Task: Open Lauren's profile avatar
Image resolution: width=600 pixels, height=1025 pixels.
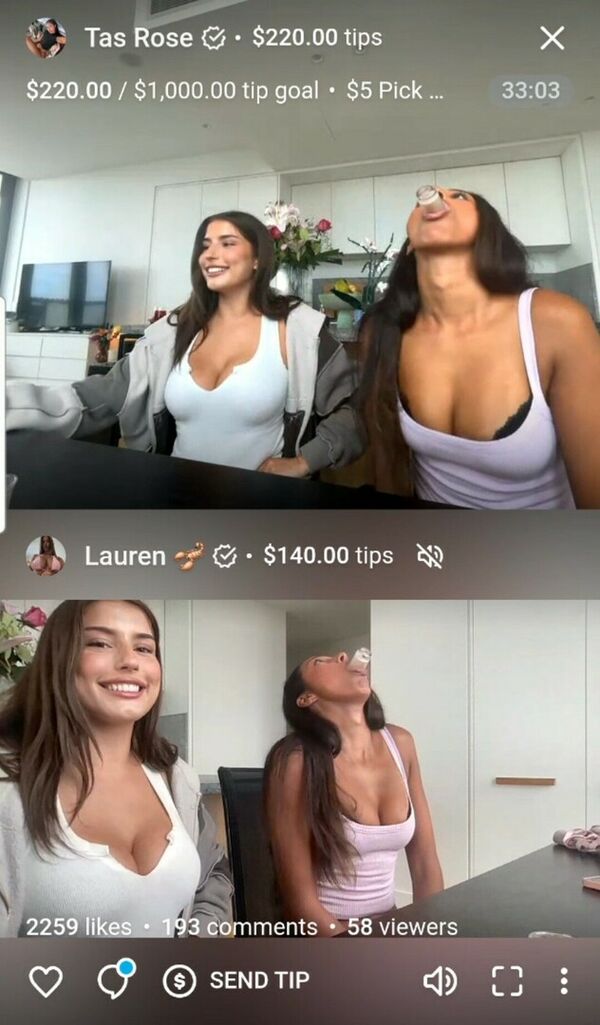Action: click(x=46, y=556)
